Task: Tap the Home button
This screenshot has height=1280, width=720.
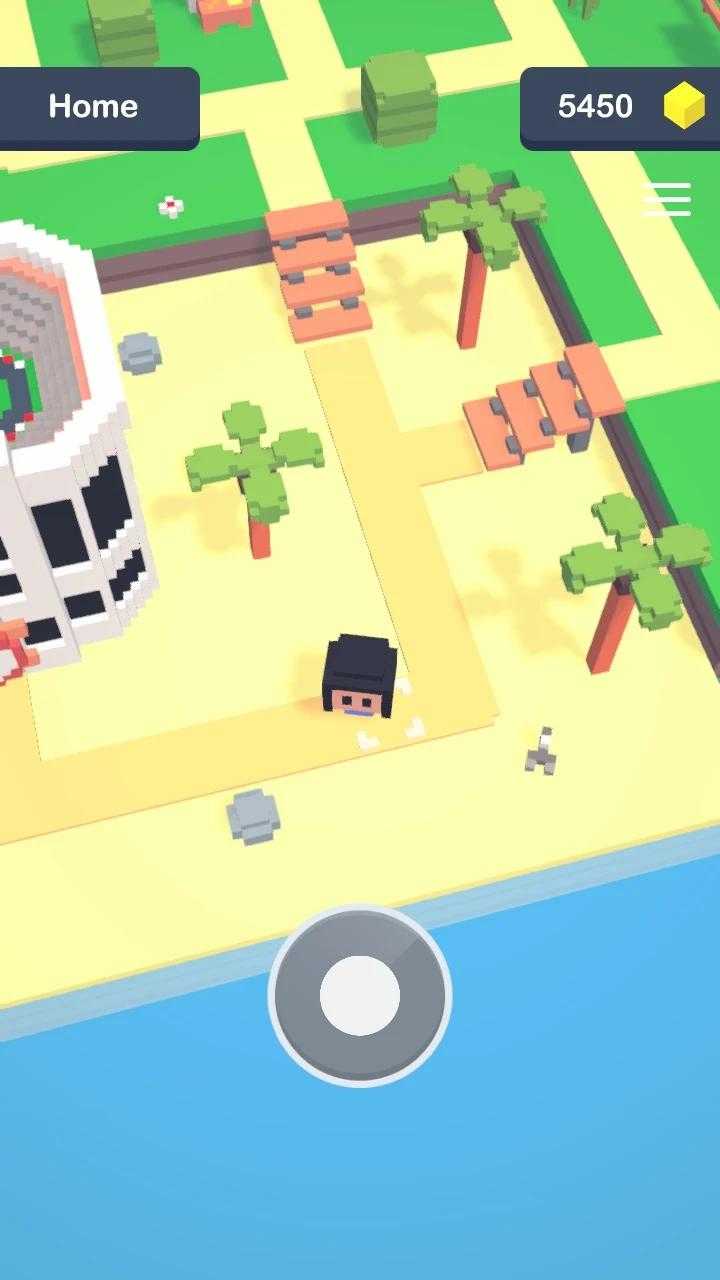Action: [x=93, y=107]
